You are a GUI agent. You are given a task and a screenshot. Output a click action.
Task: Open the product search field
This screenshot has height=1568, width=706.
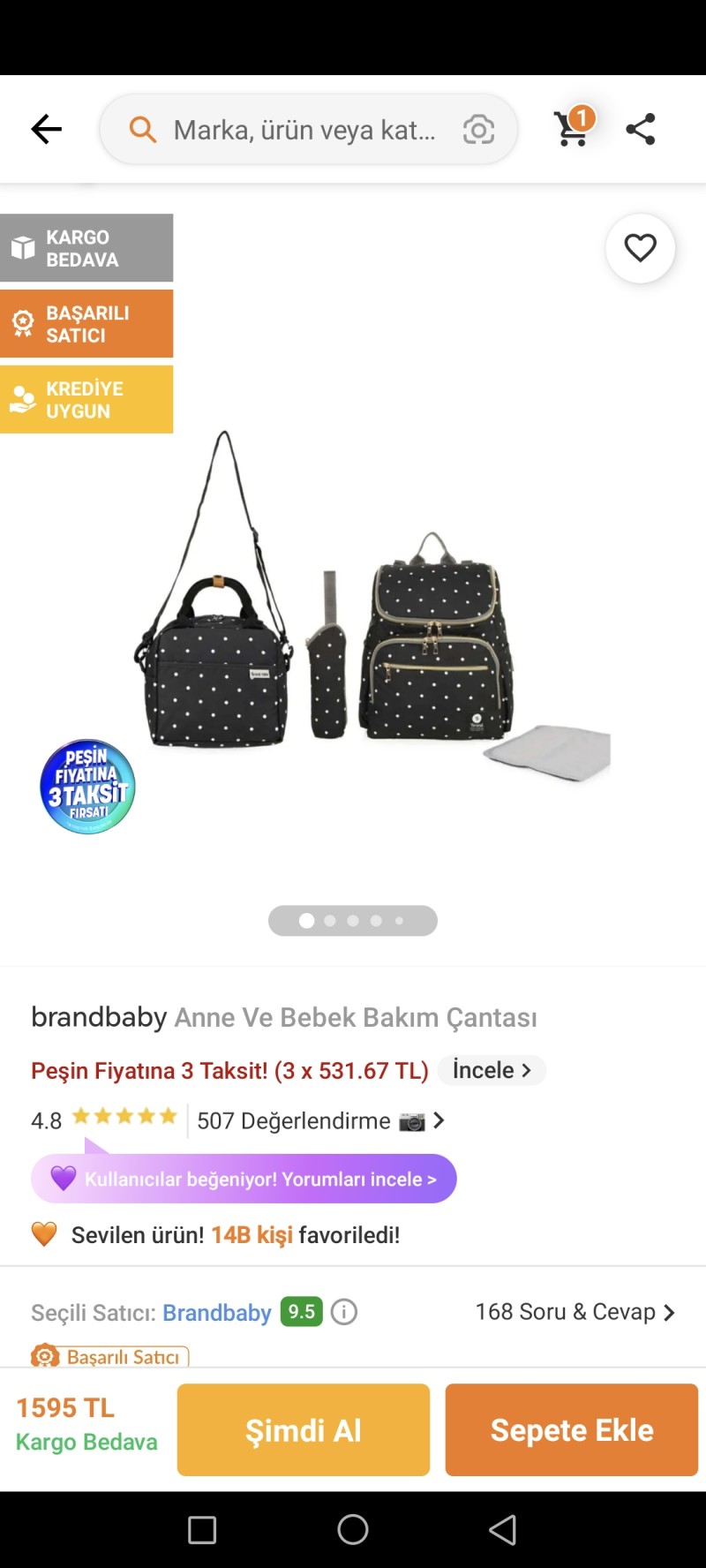coord(300,130)
